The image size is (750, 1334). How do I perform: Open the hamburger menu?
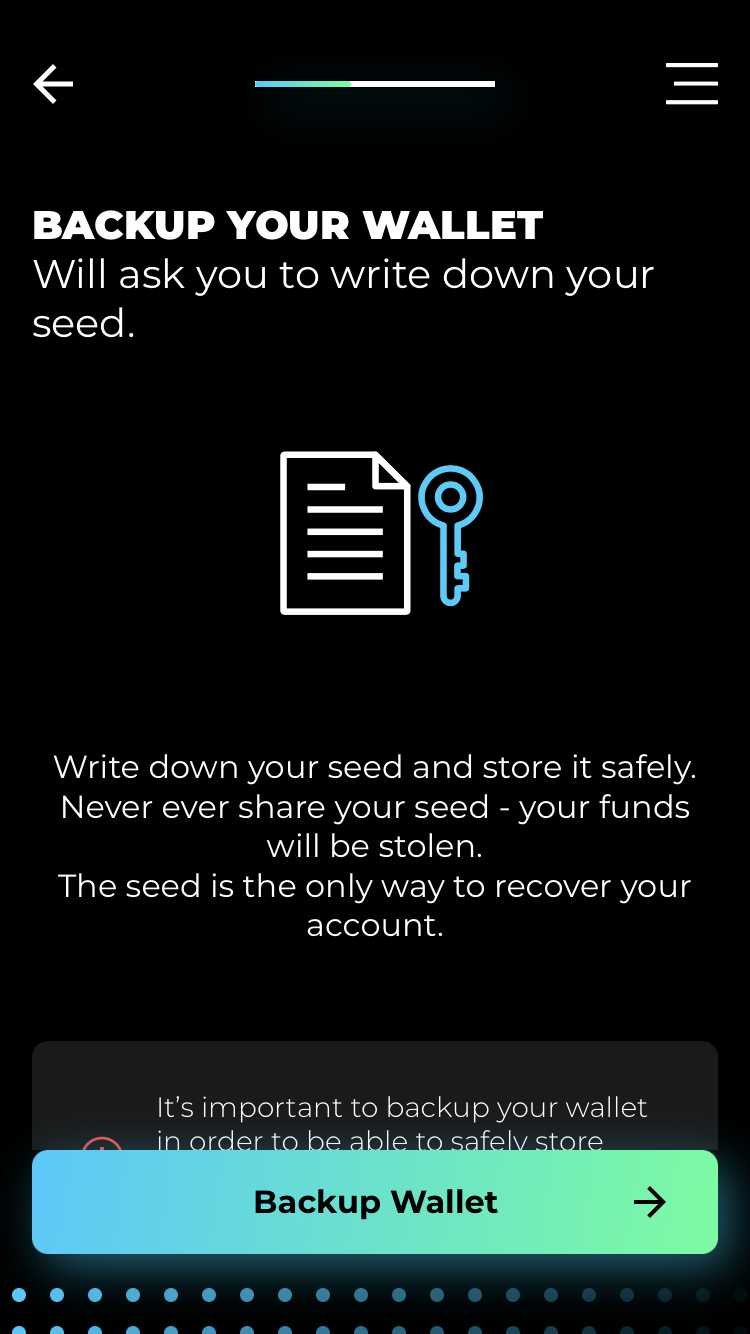coord(692,84)
